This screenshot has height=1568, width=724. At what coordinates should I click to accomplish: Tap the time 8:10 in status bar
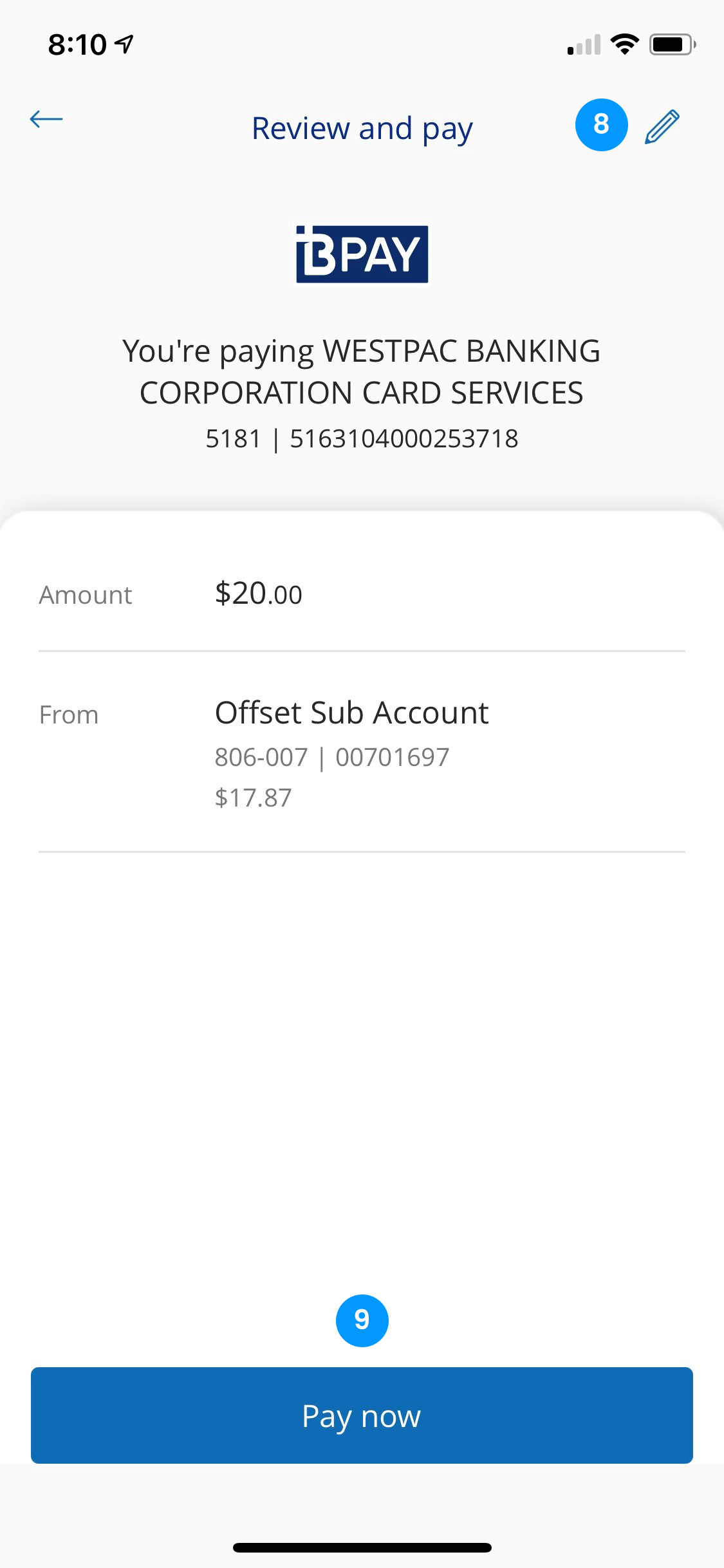coord(78,42)
